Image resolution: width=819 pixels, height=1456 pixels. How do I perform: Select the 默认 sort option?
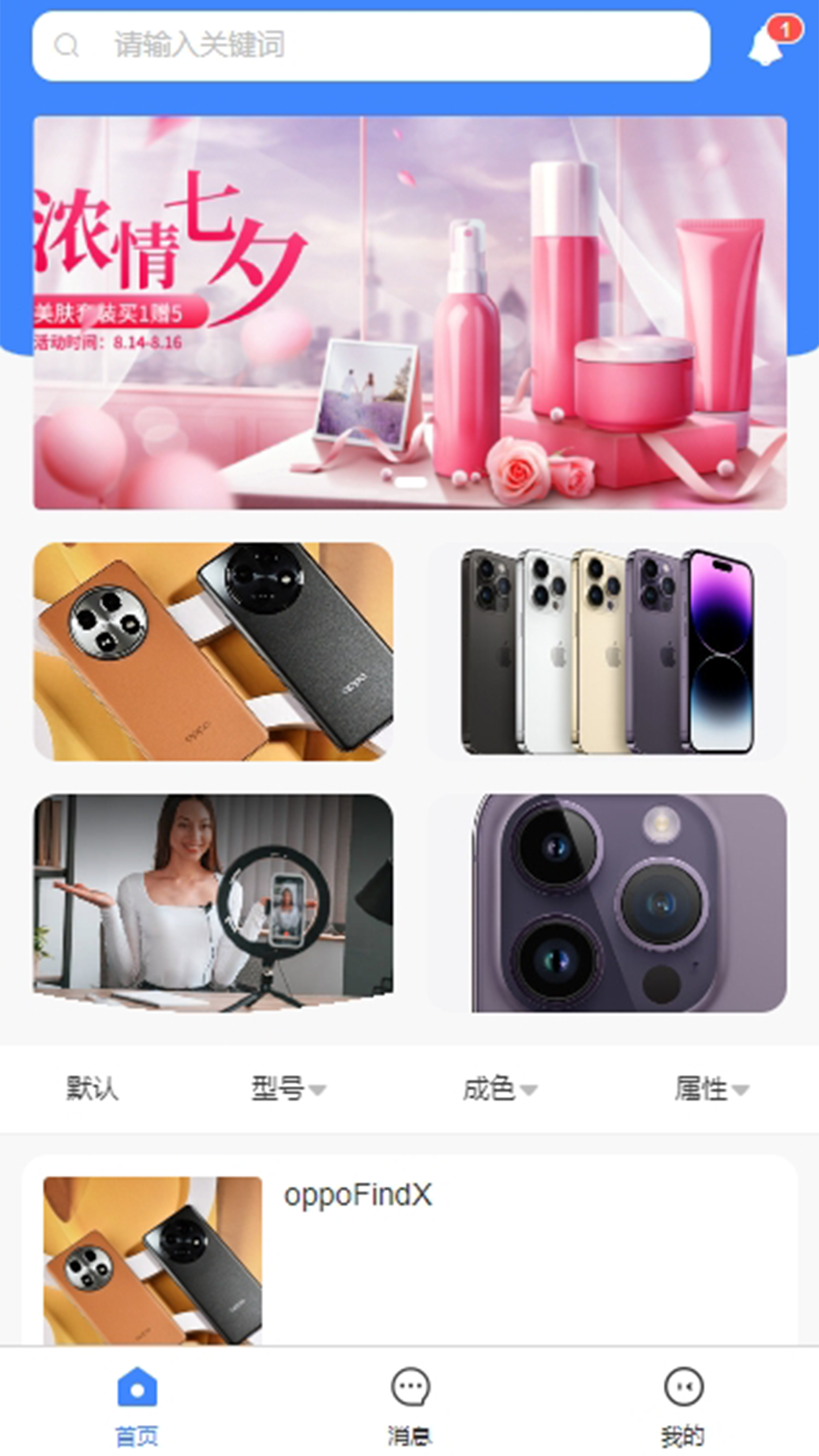(92, 1089)
